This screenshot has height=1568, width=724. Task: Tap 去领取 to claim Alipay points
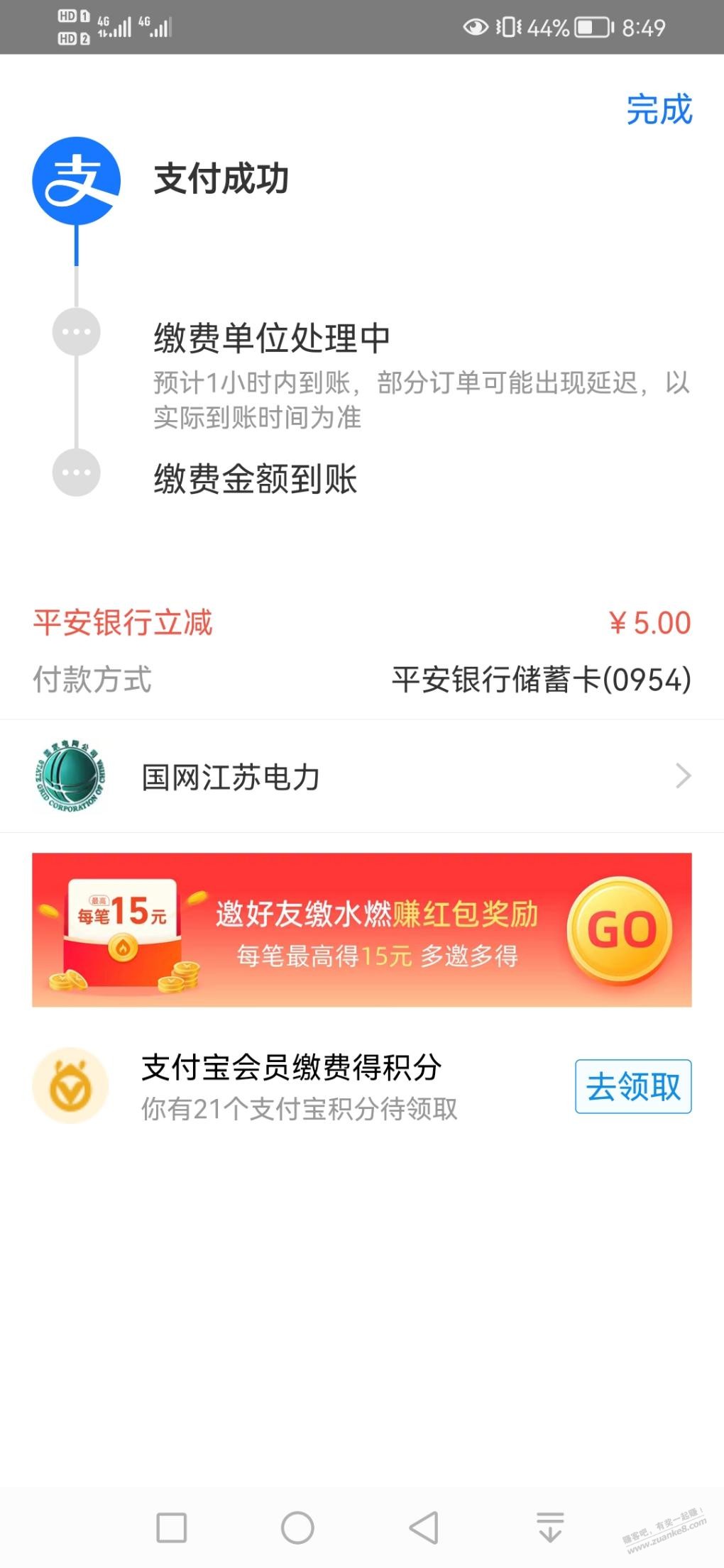click(632, 1086)
